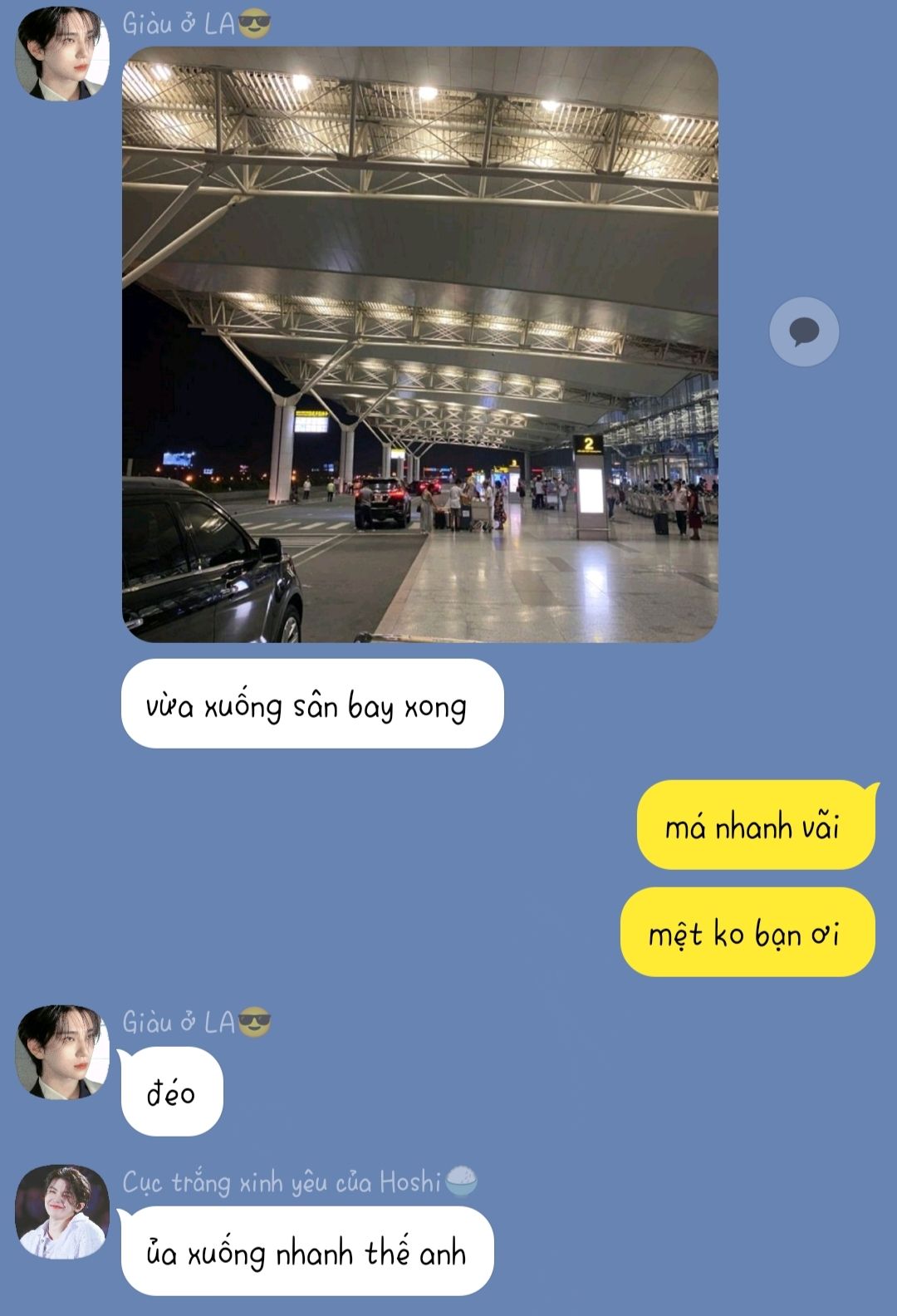Screen dimensions: 897x1316
Task: Open the airport photo in the chat
Action: click(420, 344)
